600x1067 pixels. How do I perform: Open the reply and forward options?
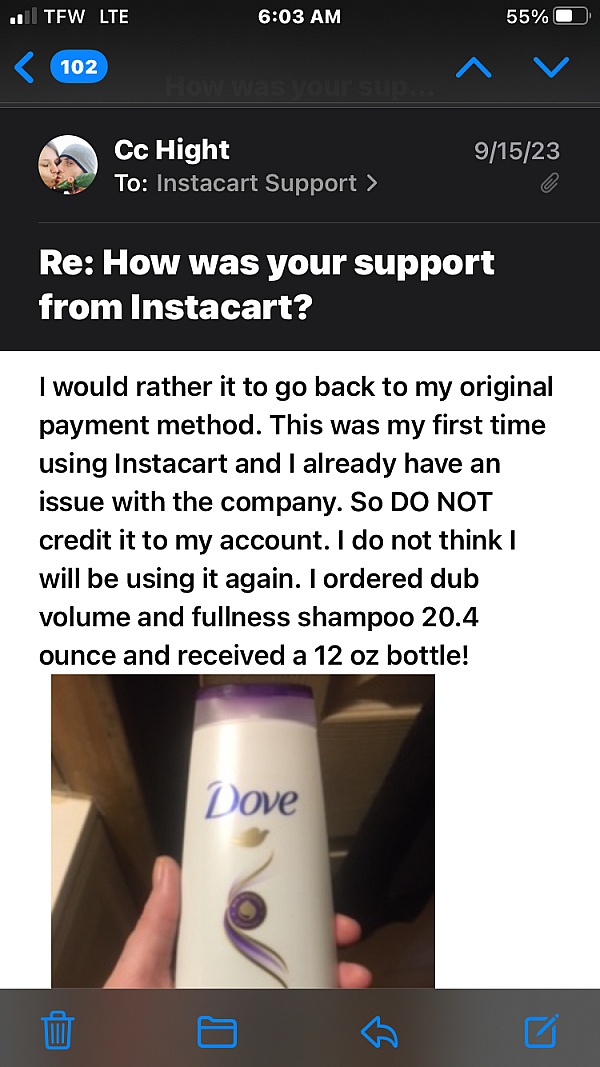(379, 1030)
